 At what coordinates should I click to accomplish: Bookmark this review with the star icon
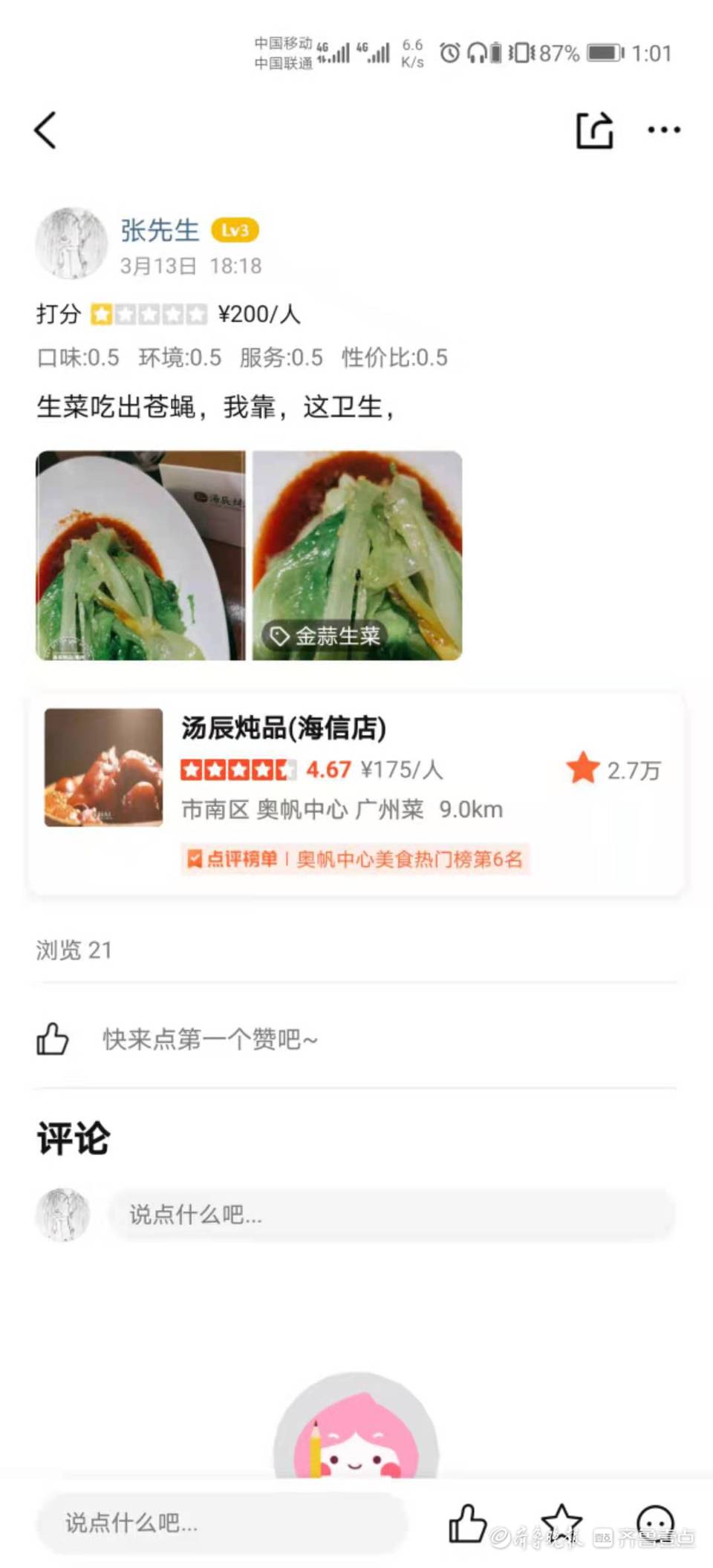[562, 1521]
